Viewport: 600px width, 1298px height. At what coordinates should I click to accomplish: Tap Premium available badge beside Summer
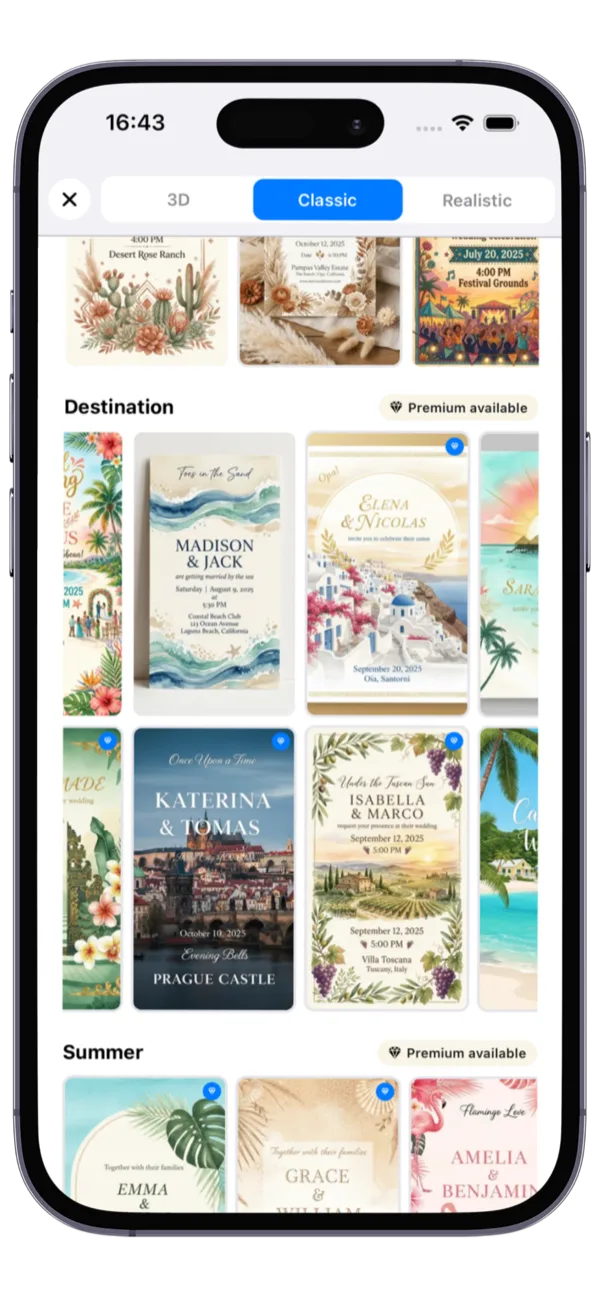coord(456,1053)
